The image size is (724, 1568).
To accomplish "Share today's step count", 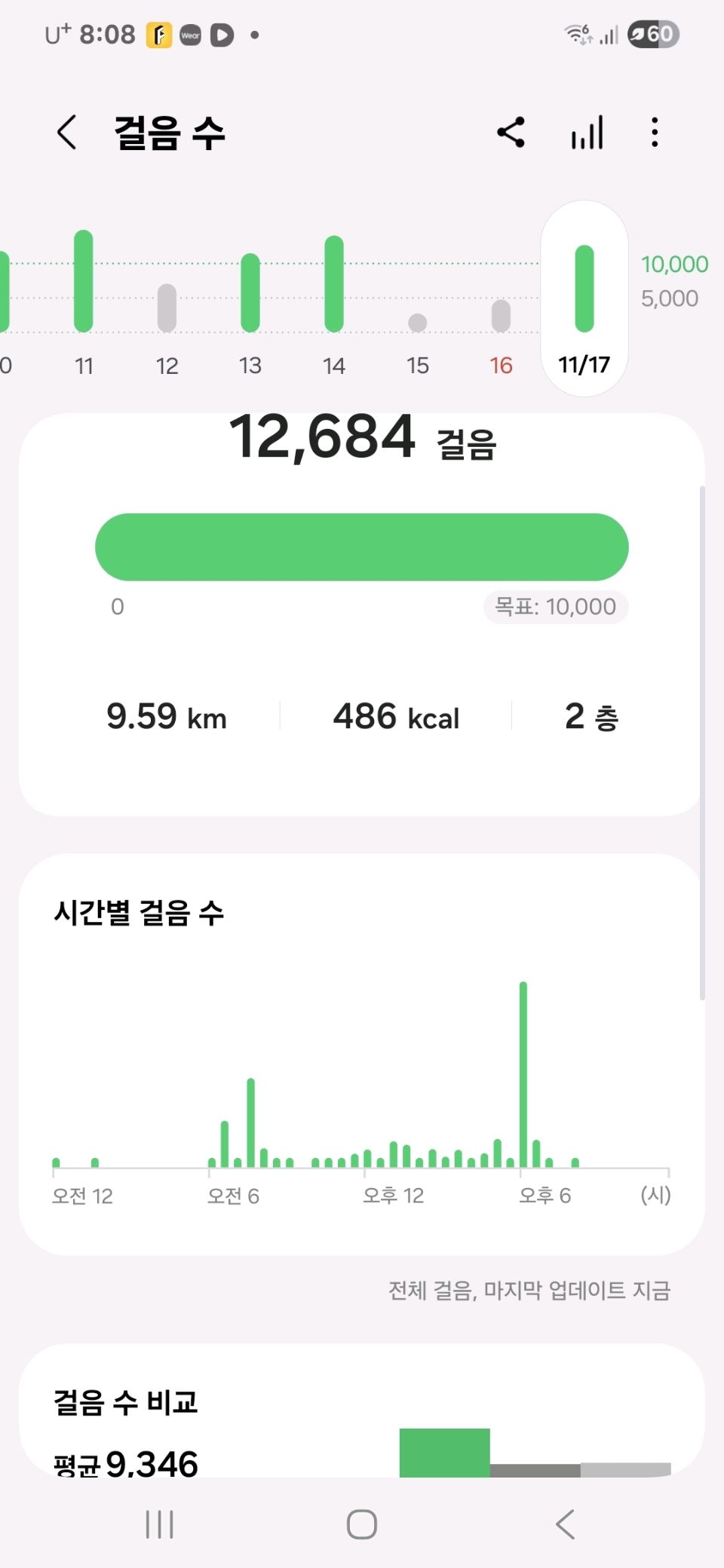I will 511,133.
